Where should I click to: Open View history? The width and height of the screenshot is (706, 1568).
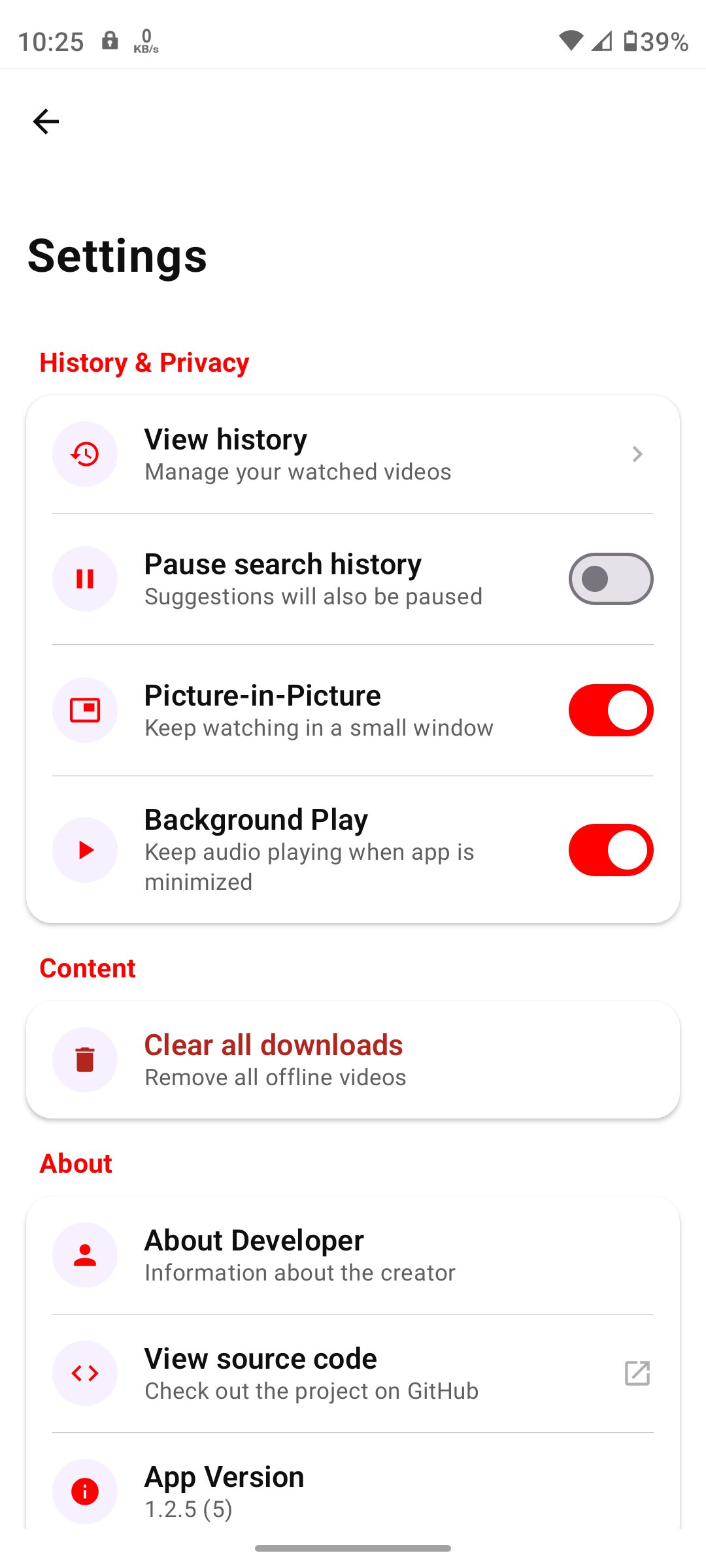tap(353, 454)
